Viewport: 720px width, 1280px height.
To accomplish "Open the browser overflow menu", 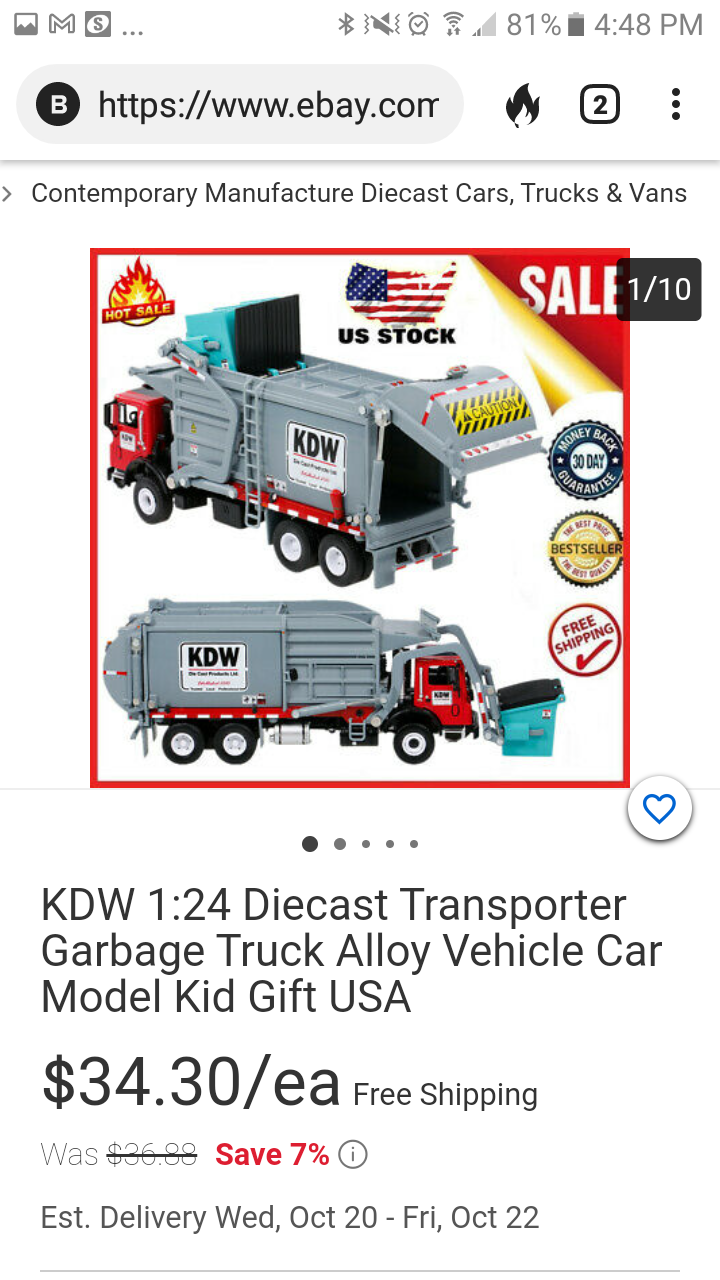I will tap(676, 104).
